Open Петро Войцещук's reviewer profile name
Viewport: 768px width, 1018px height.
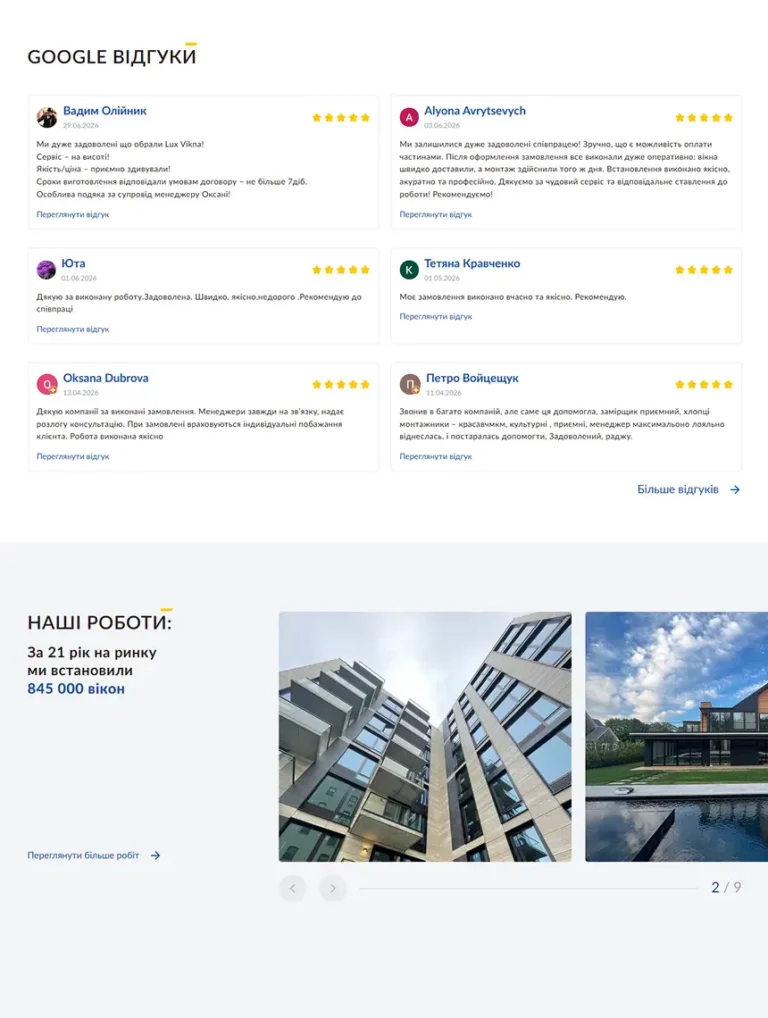(x=472, y=378)
